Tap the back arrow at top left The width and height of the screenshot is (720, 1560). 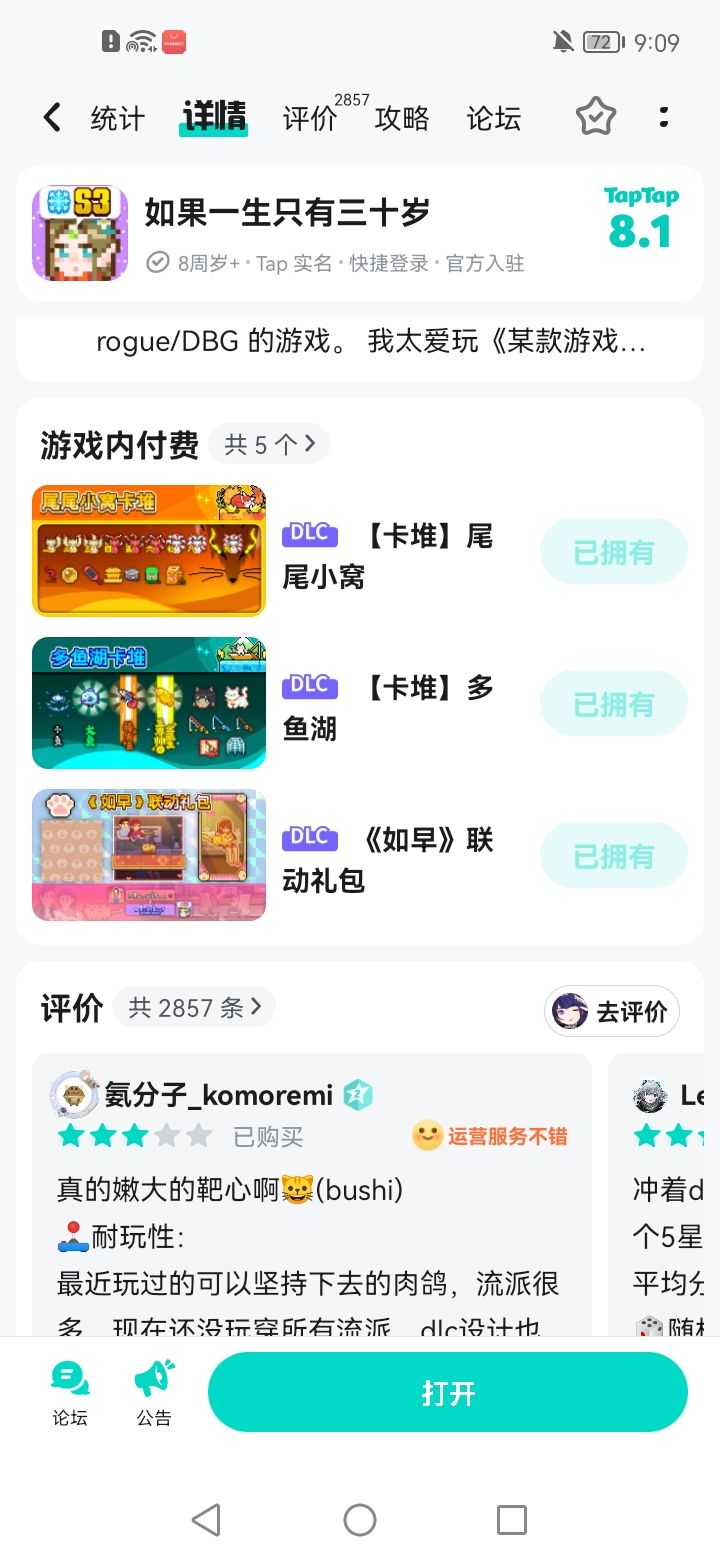(x=50, y=117)
